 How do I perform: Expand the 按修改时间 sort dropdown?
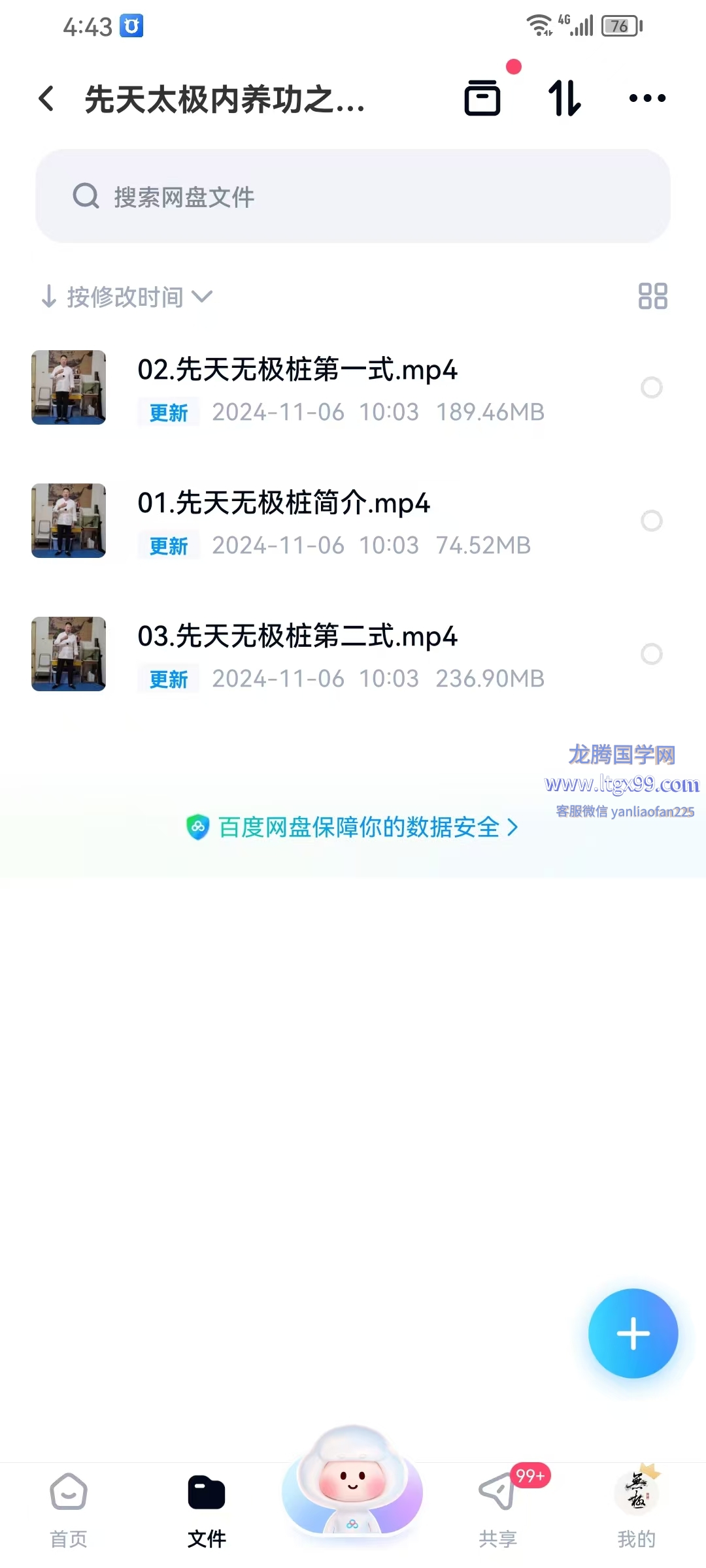(x=127, y=297)
